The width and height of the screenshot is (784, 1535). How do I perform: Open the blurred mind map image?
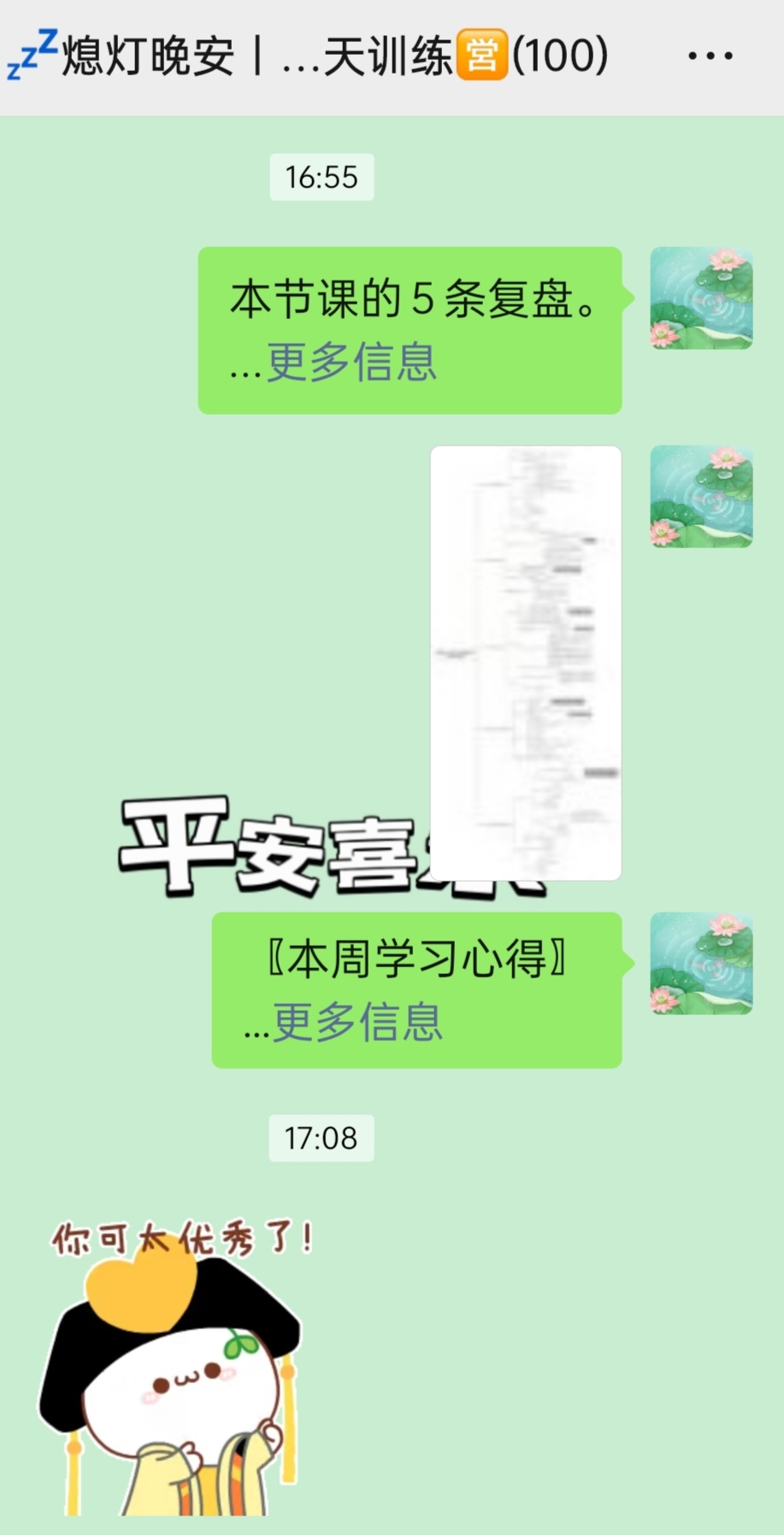click(x=526, y=663)
